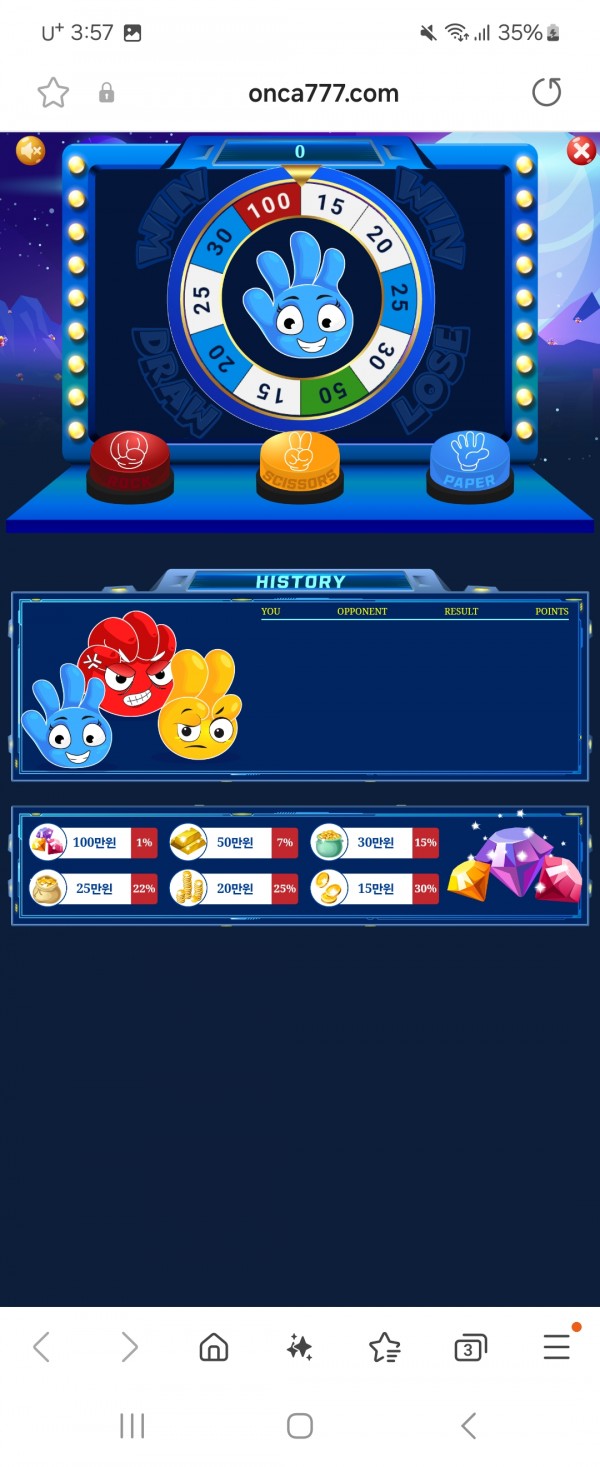Close the game with the red X
The width and height of the screenshot is (600, 1467).
pos(580,151)
